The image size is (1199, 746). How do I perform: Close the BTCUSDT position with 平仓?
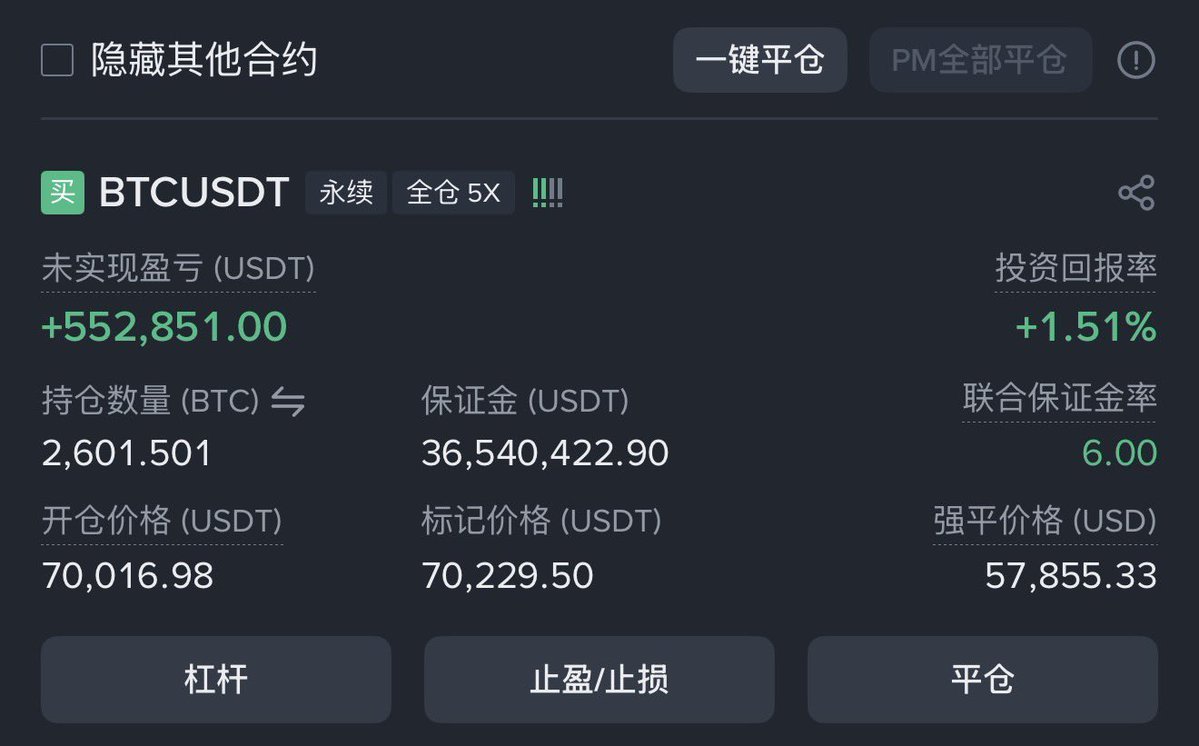click(982, 680)
